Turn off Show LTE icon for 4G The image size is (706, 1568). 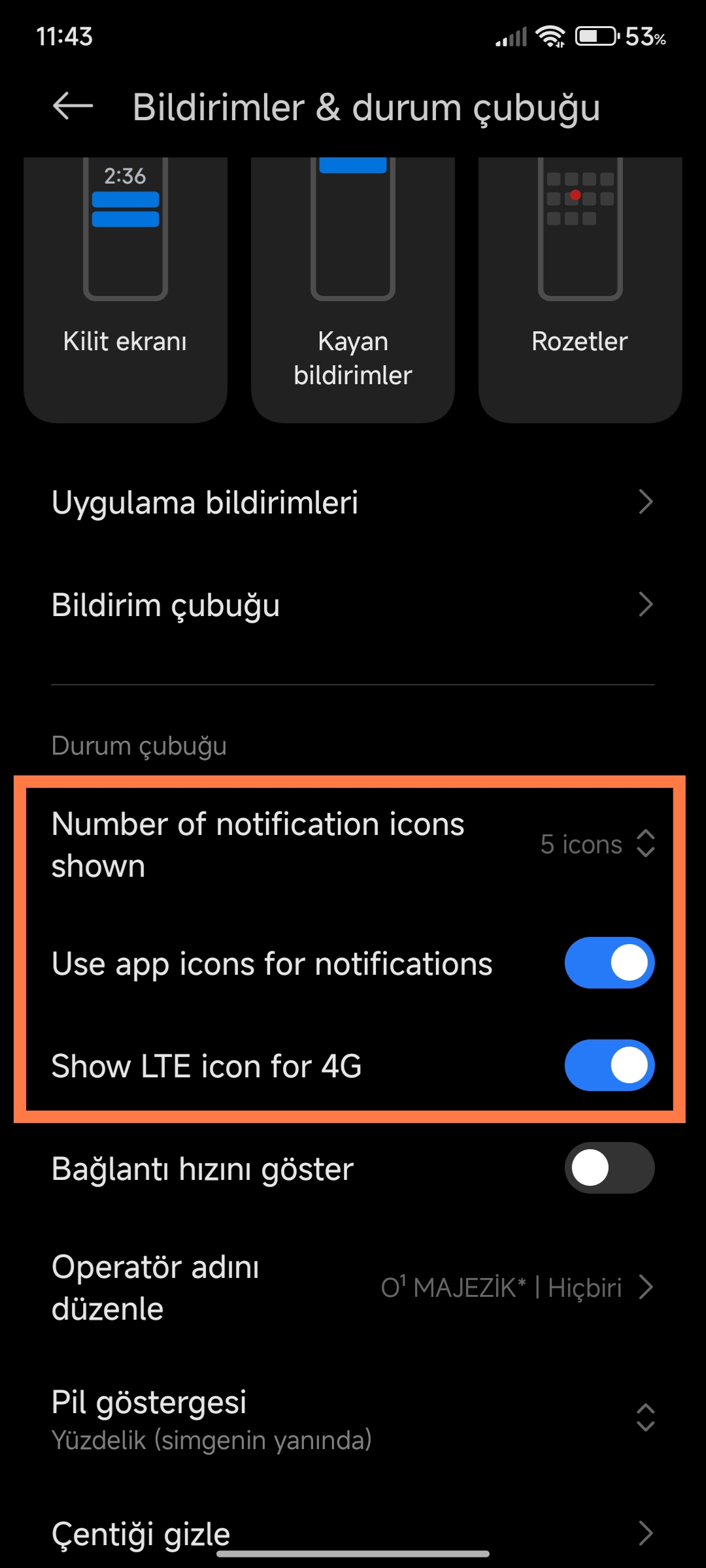click(609, 1066)
